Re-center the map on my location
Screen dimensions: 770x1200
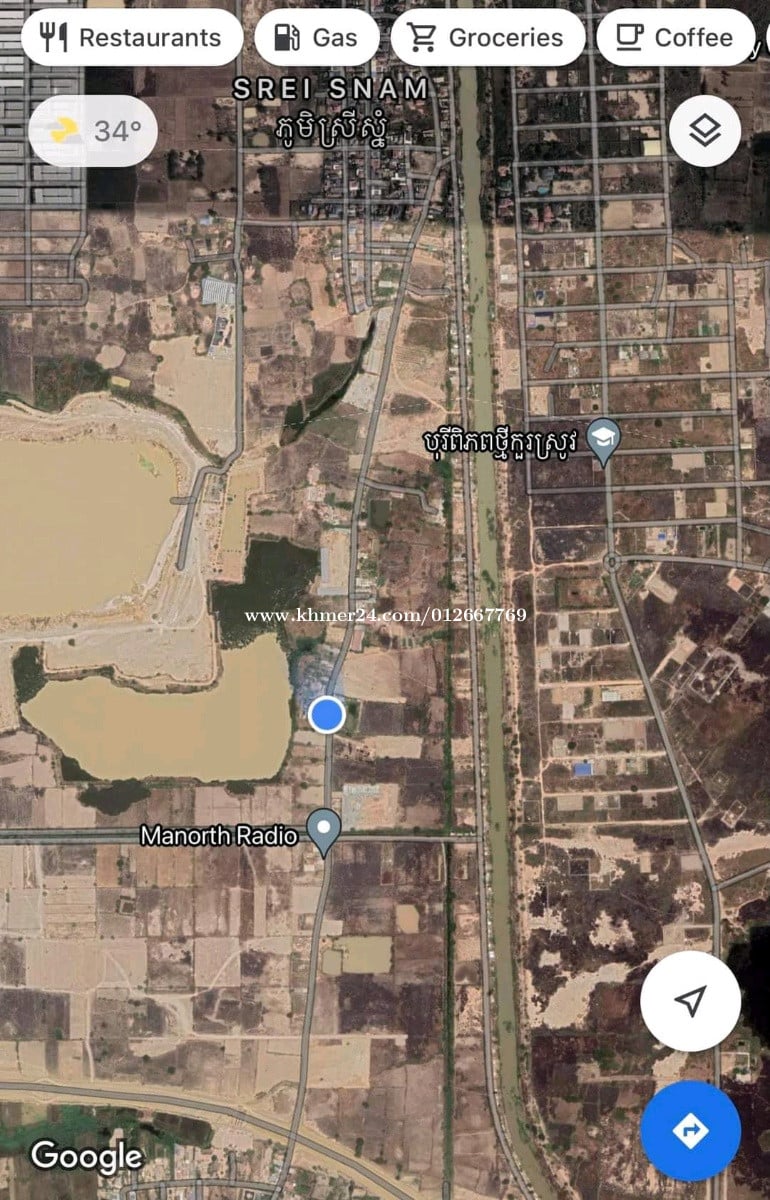[x=690, y=1000]
